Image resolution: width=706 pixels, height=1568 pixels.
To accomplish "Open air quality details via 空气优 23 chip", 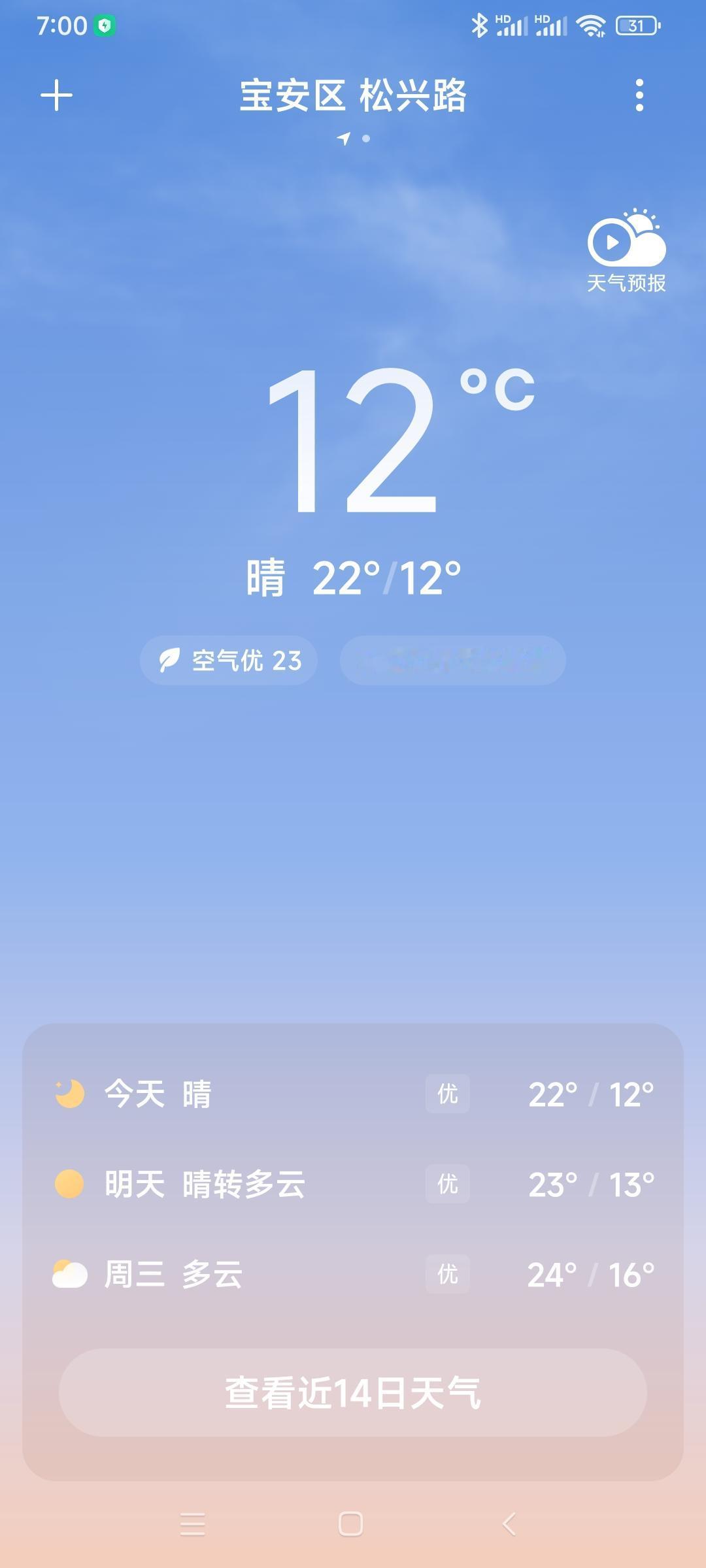I will [229, 660].
